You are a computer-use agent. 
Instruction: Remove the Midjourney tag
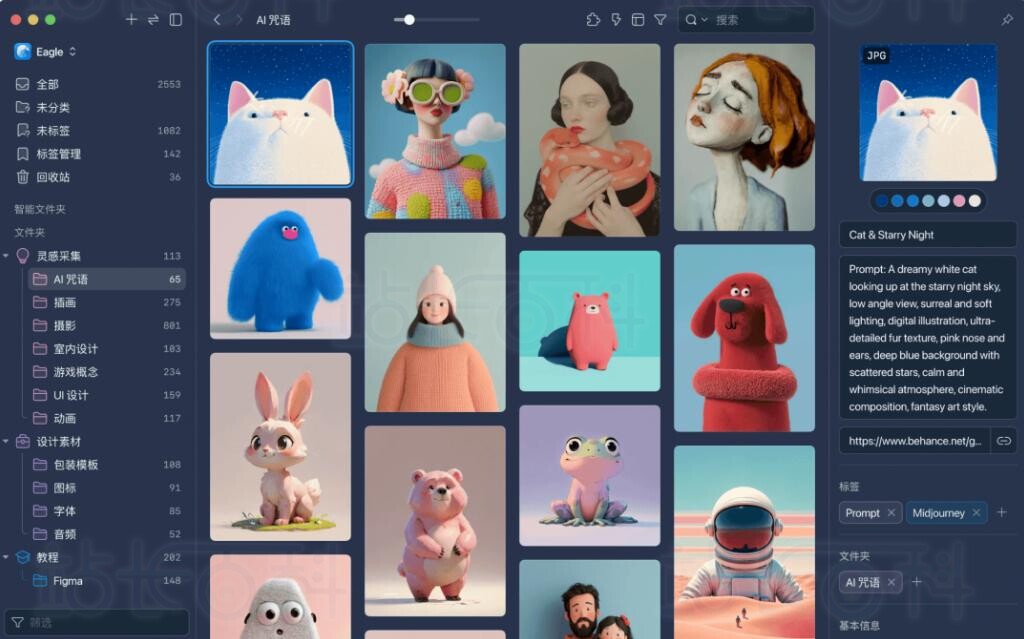pos(976,512)
